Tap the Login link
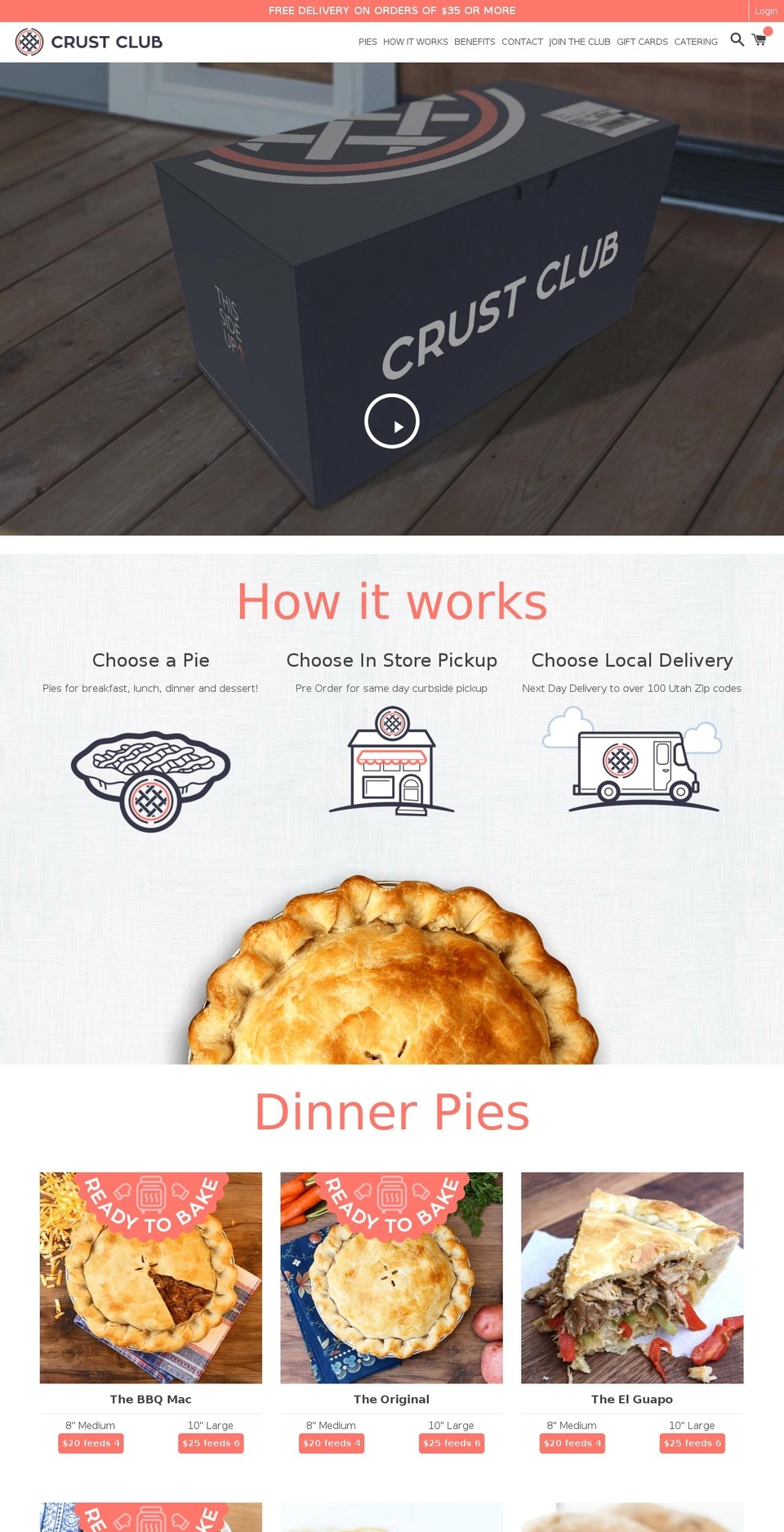 (765, 11)
